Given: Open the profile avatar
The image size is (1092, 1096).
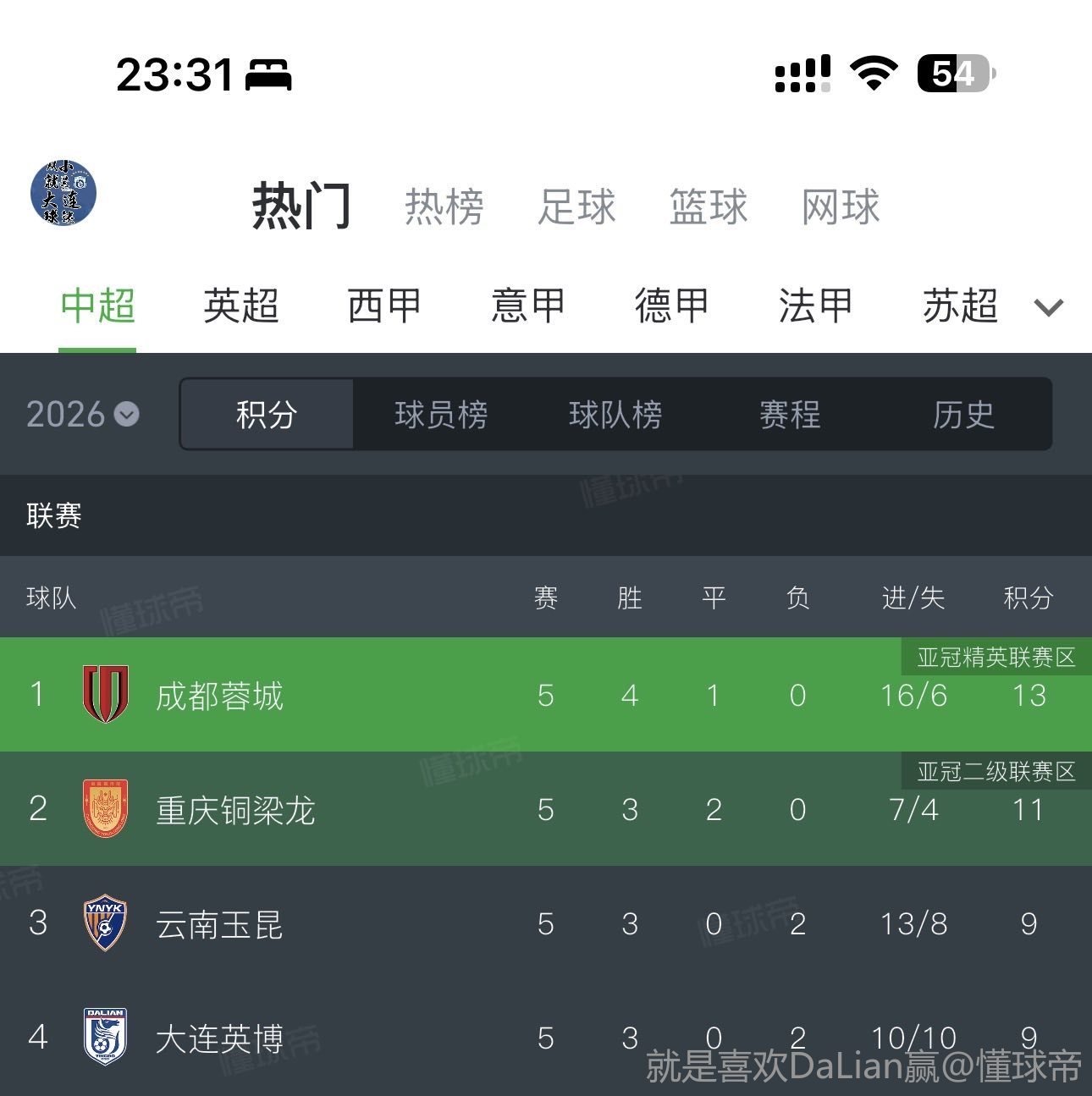Looking at the screenshot, I should pos(63,193).
